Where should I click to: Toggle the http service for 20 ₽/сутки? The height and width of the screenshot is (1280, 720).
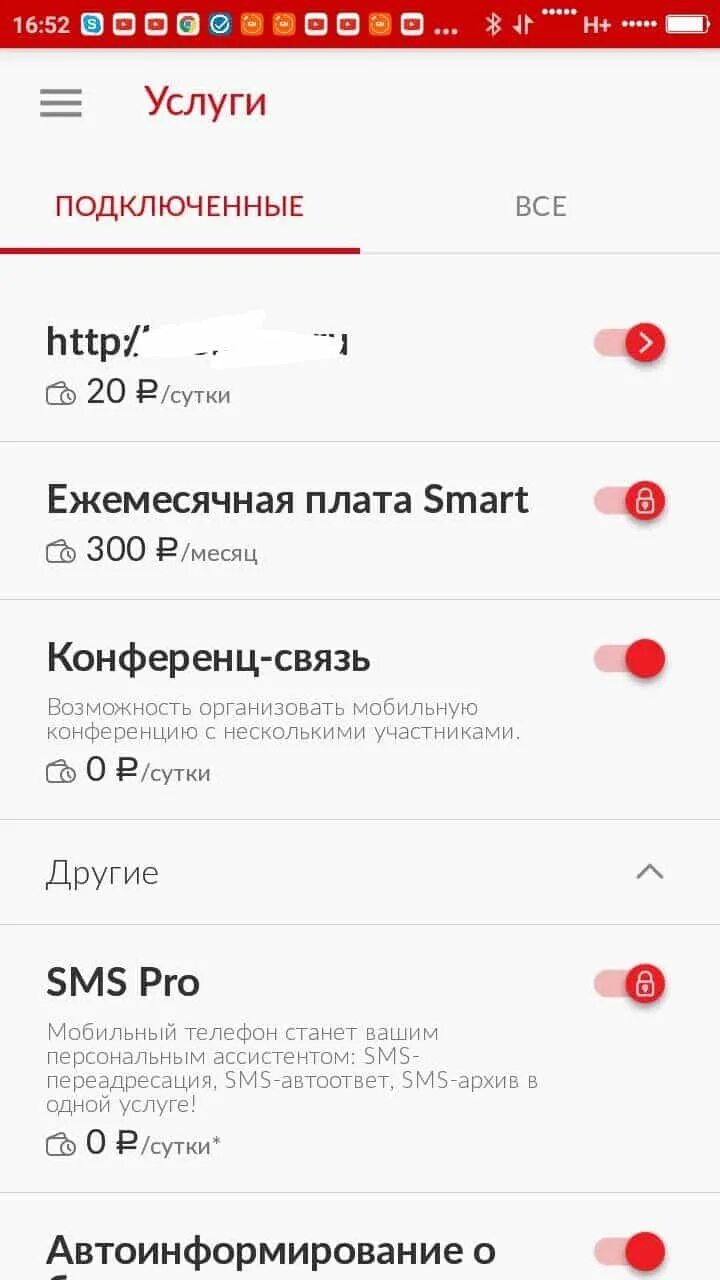pyautogui.click(x=630, y=343)
